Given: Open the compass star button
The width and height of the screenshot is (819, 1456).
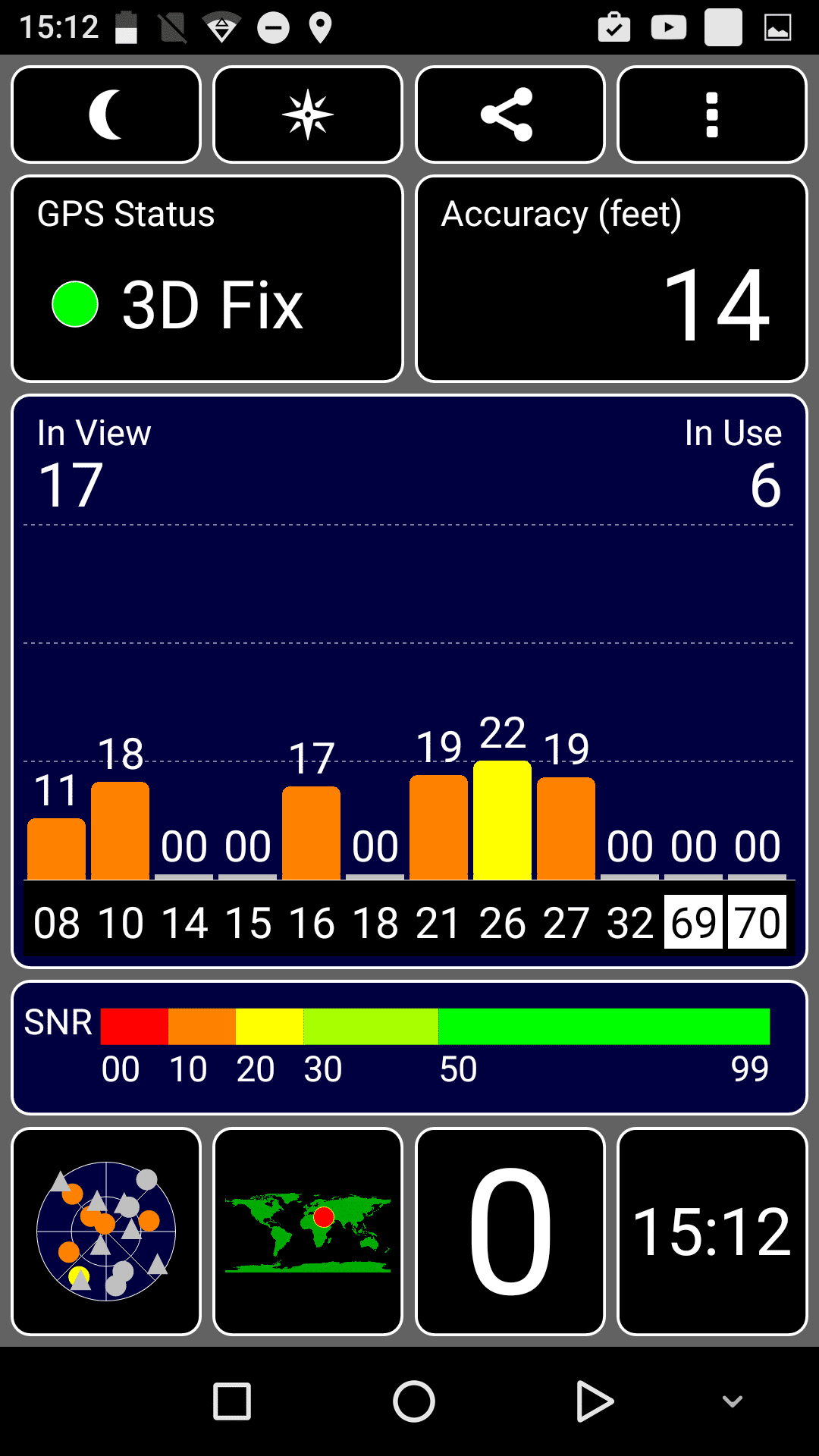Looking at the screenshot, I should 308,115.
